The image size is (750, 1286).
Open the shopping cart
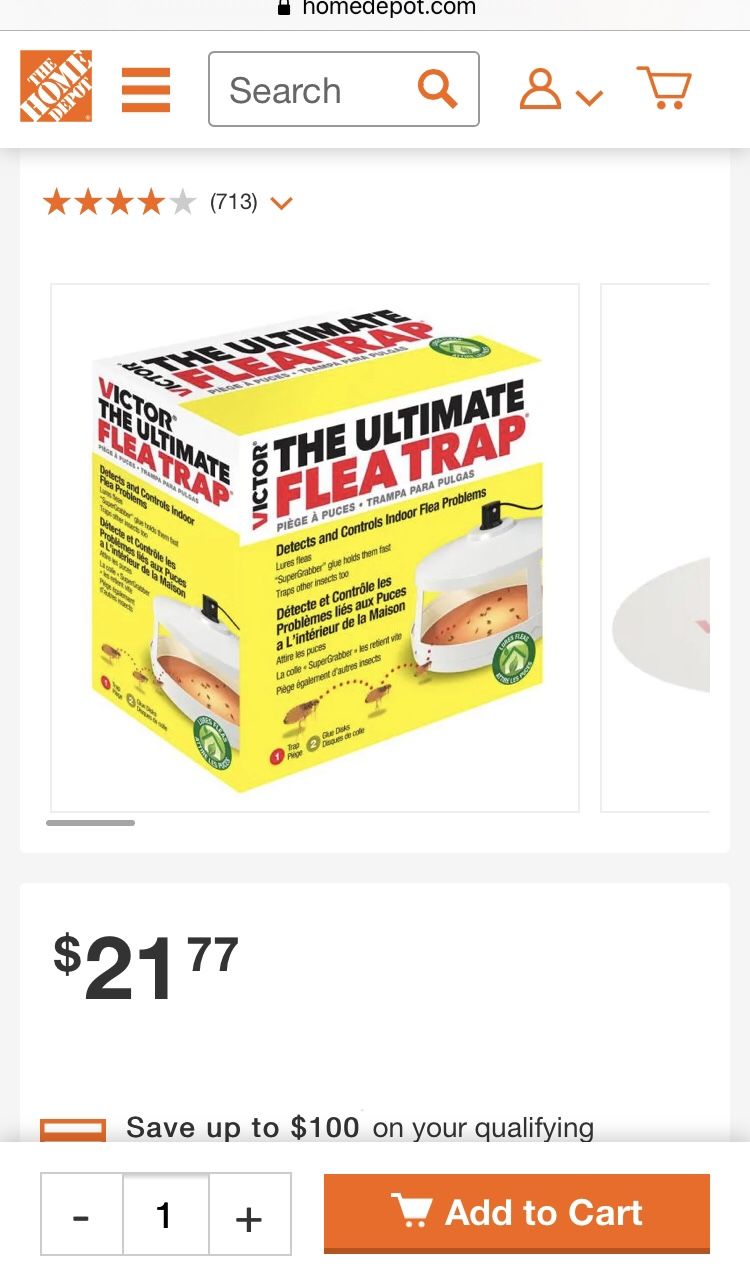(664, 88)
